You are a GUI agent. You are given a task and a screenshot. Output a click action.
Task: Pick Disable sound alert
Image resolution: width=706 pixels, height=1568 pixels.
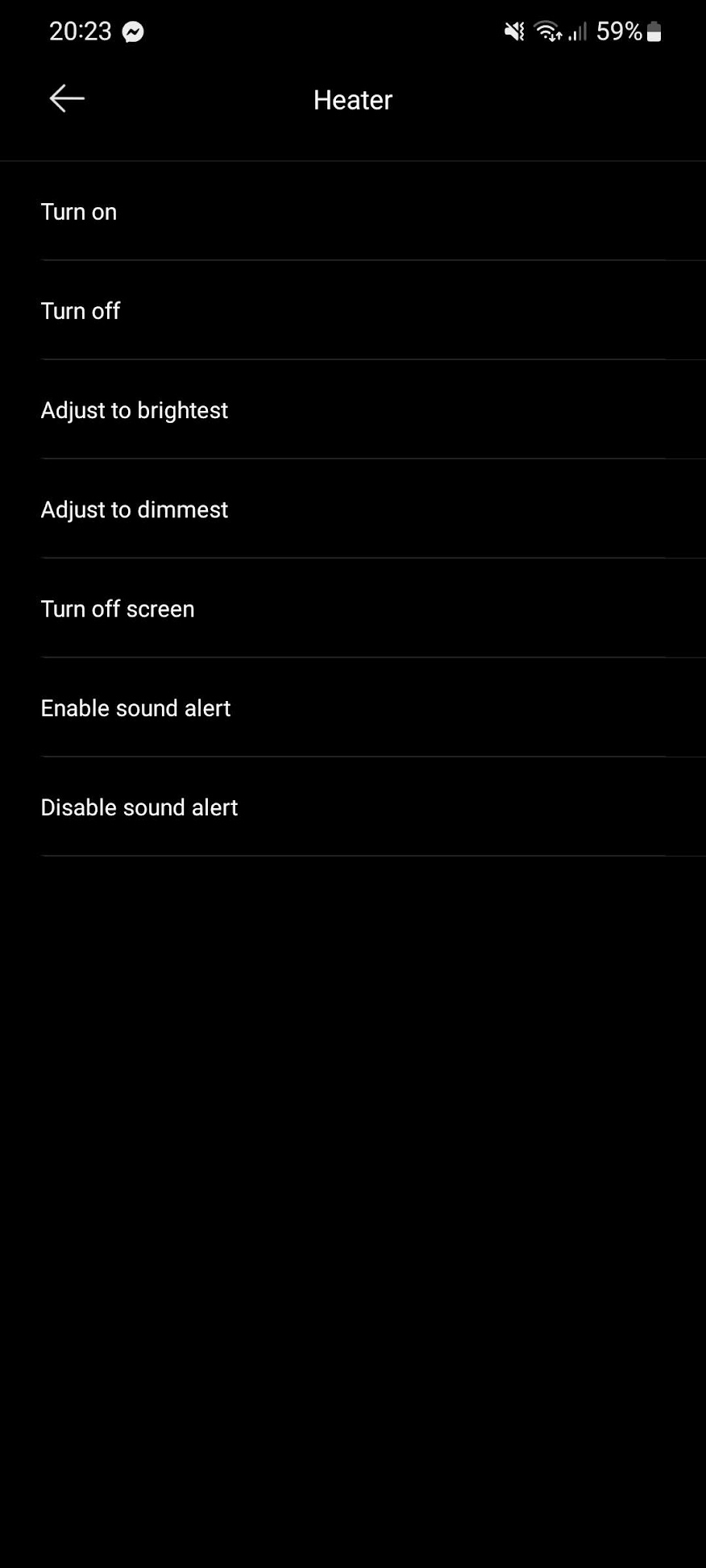353,806
